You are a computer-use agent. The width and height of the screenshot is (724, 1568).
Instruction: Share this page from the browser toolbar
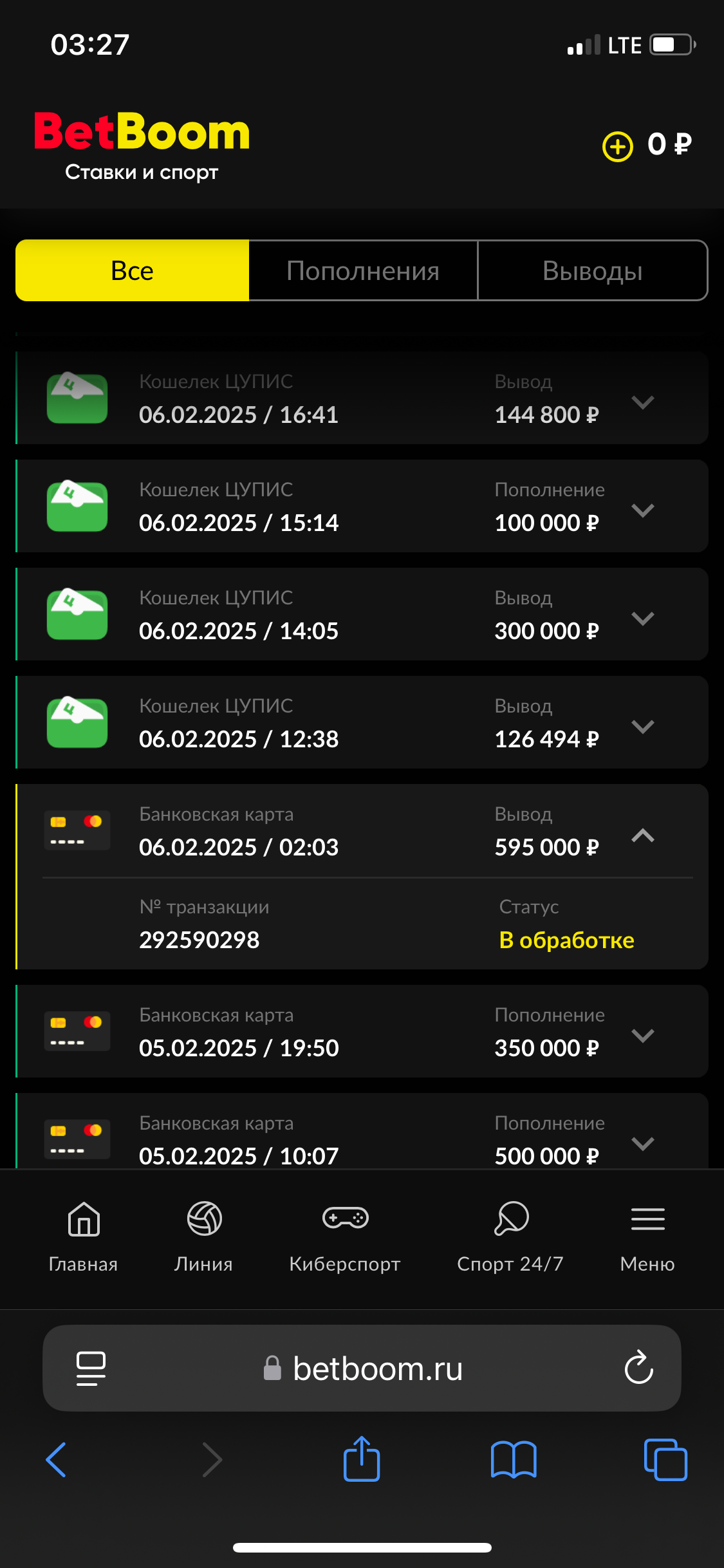click(362, 1459)
